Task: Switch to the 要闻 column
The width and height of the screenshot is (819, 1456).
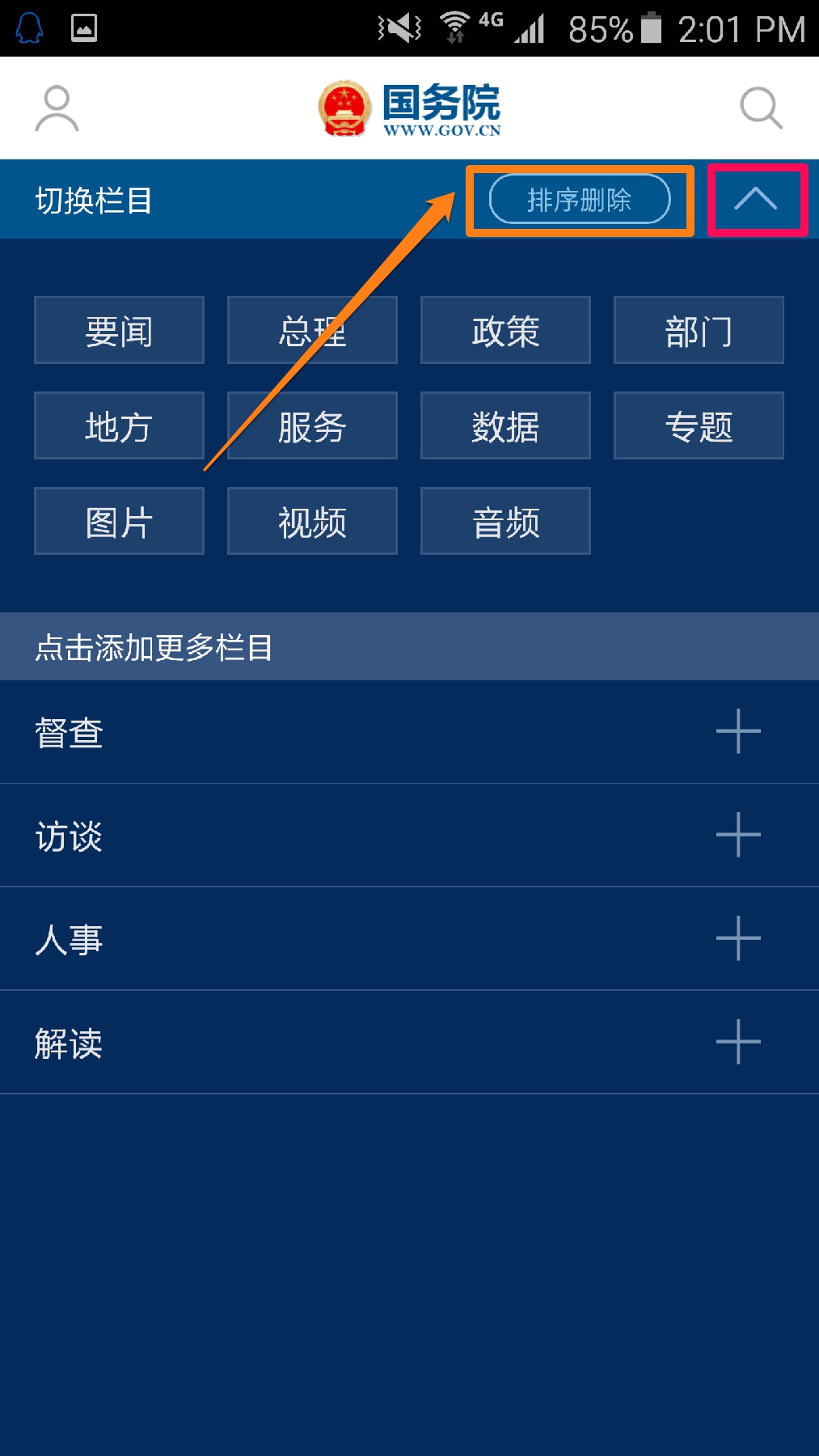Action: click(x=119, y=331)
